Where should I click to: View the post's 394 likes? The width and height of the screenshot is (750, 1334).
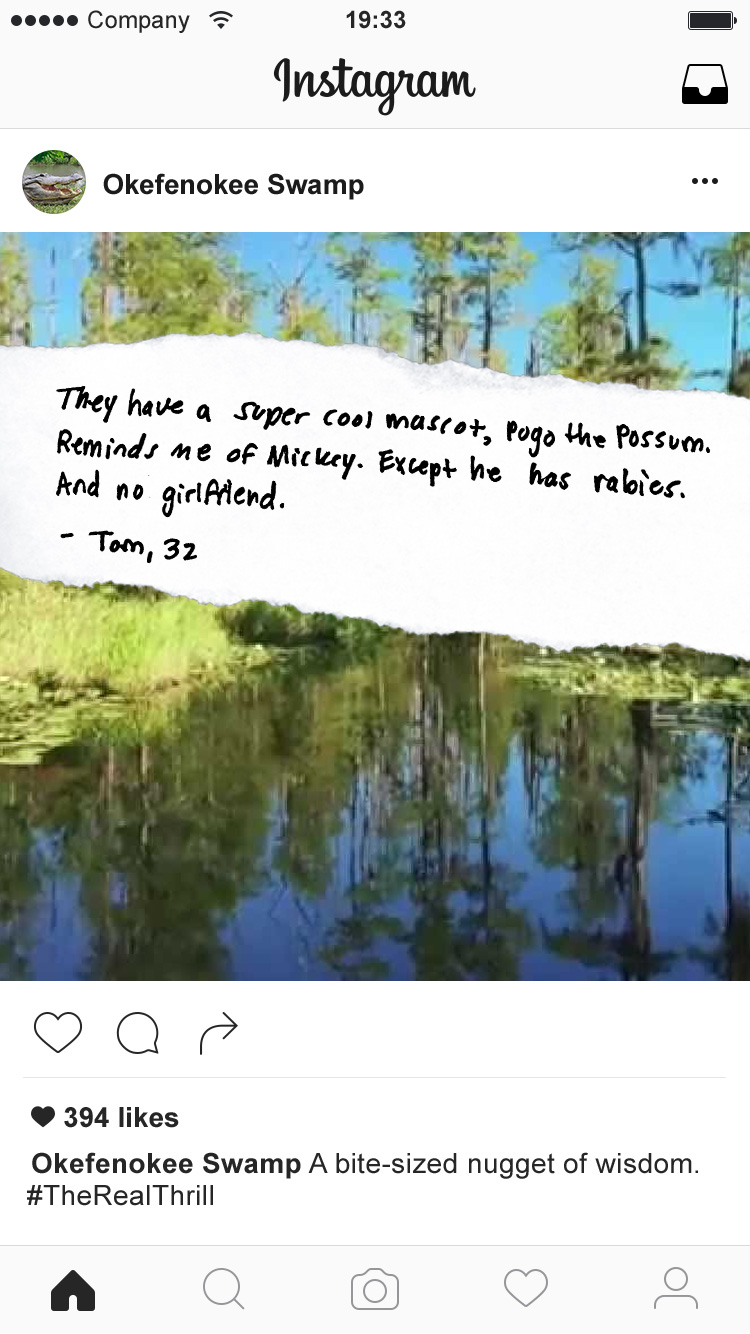point(105,1117)
